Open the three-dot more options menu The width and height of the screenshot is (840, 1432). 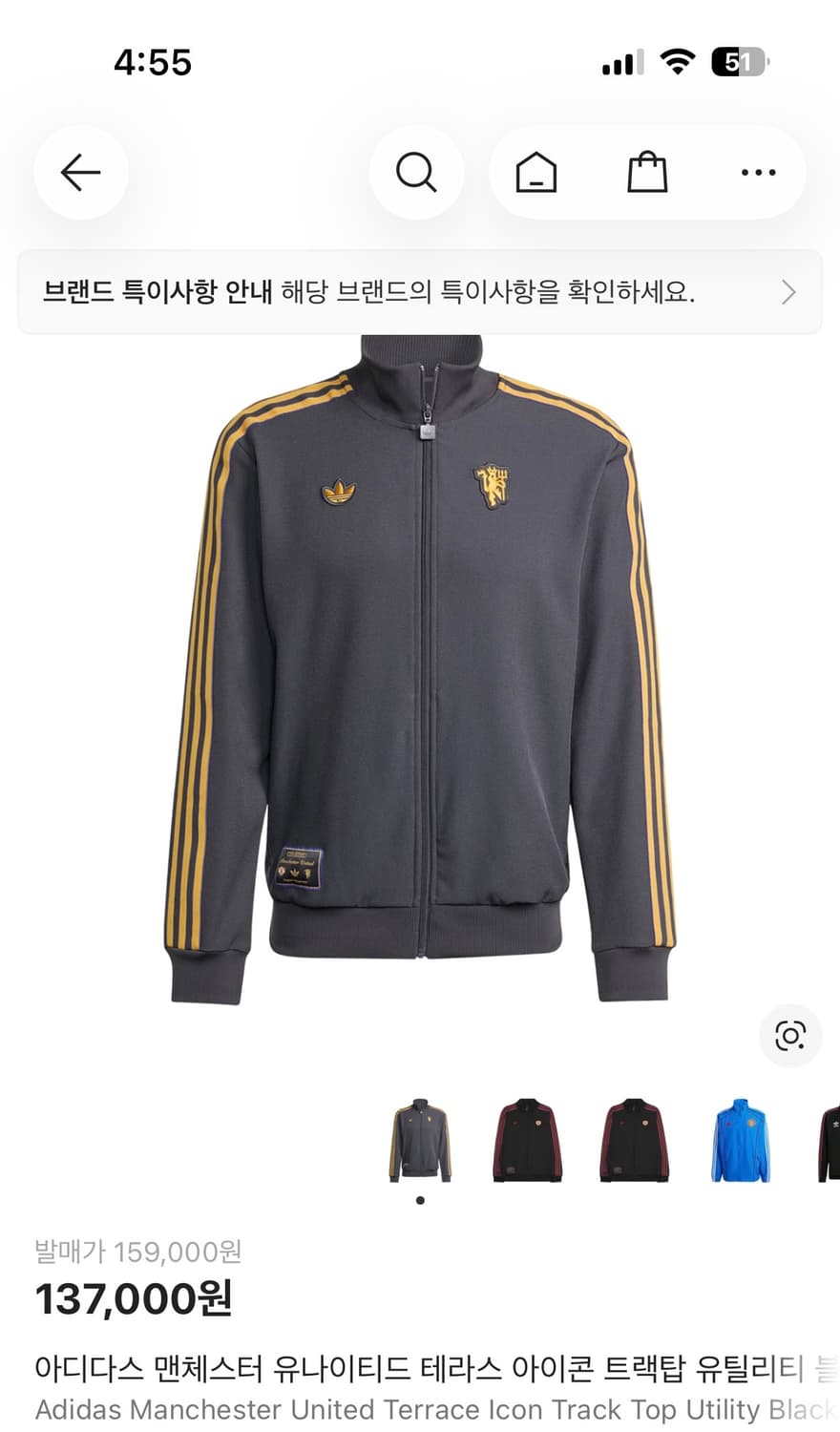pyautogui.click(x=759, y=173)
